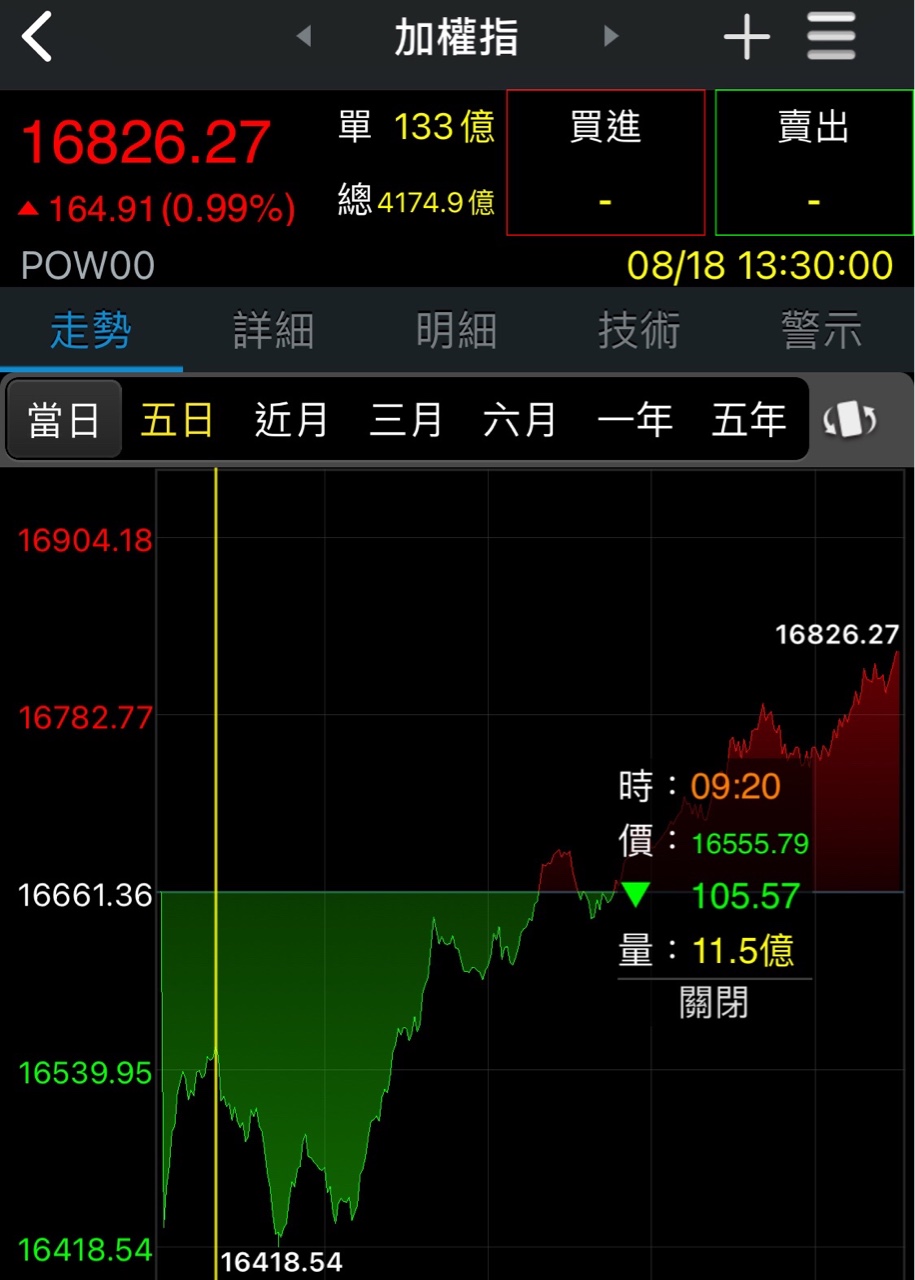Dismiss the data tooltip with 關閉
The height and width of the screenshot is (1280, 915).
point(714,1002)
